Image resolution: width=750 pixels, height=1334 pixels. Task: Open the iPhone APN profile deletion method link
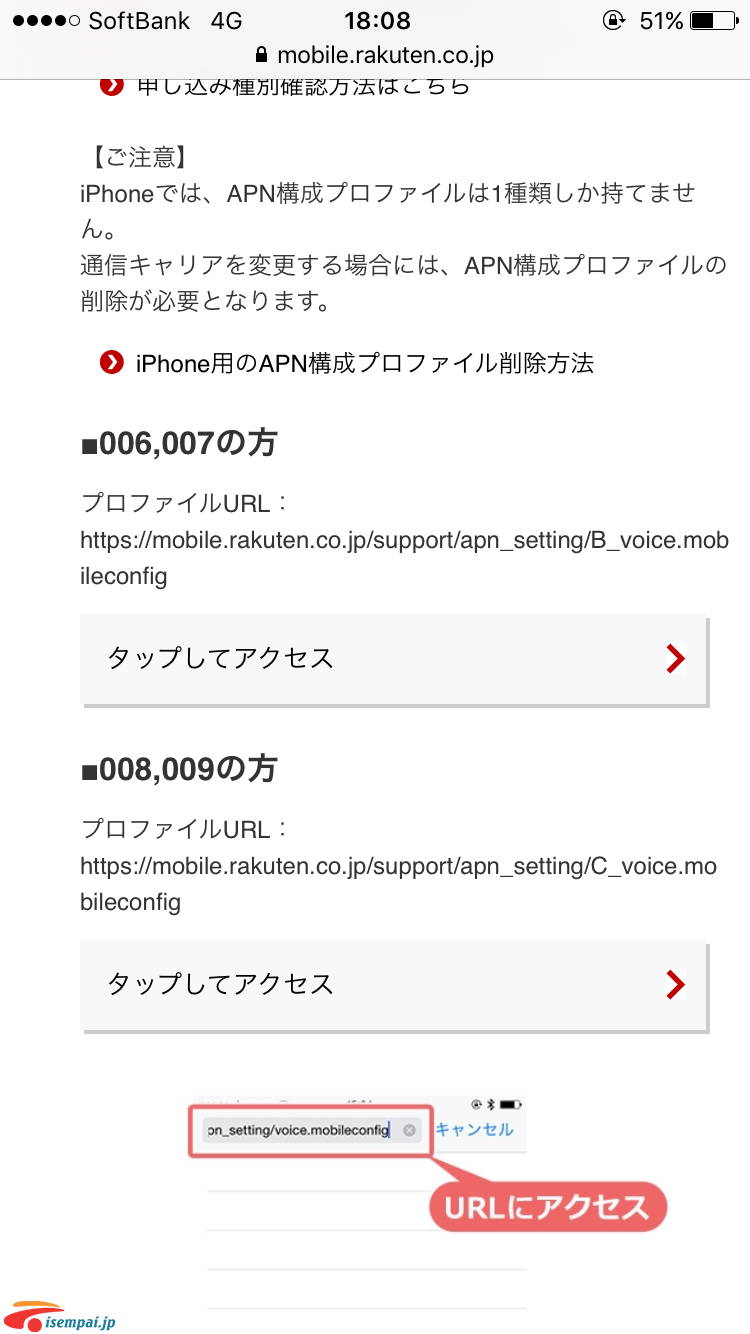click(x=364, y=363)
